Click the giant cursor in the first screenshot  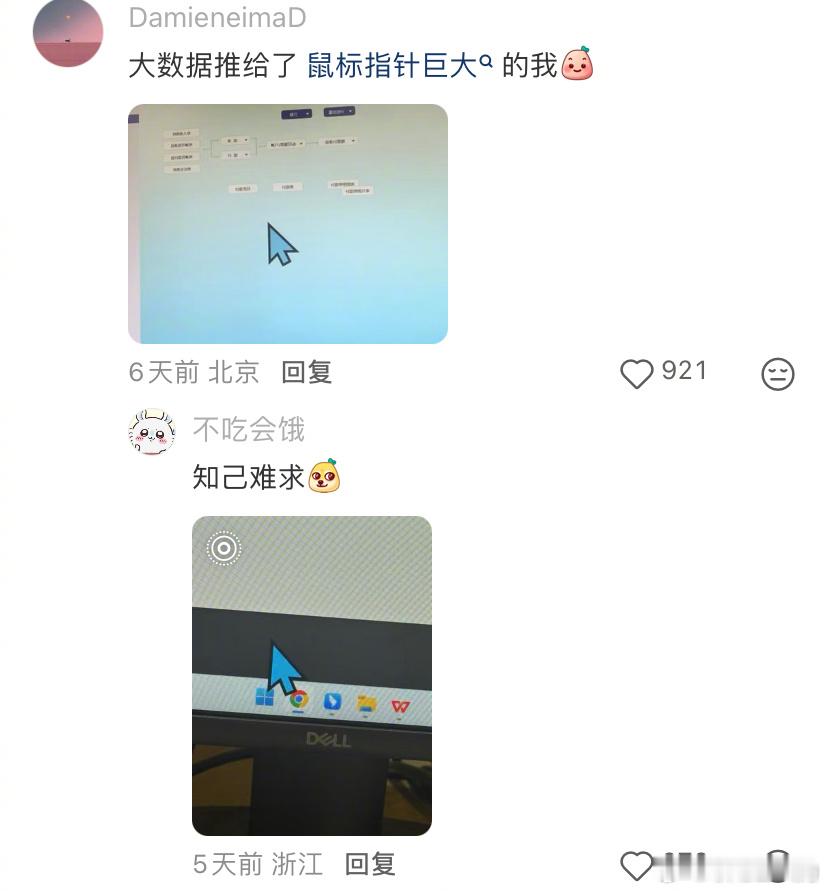pos(278,243)
